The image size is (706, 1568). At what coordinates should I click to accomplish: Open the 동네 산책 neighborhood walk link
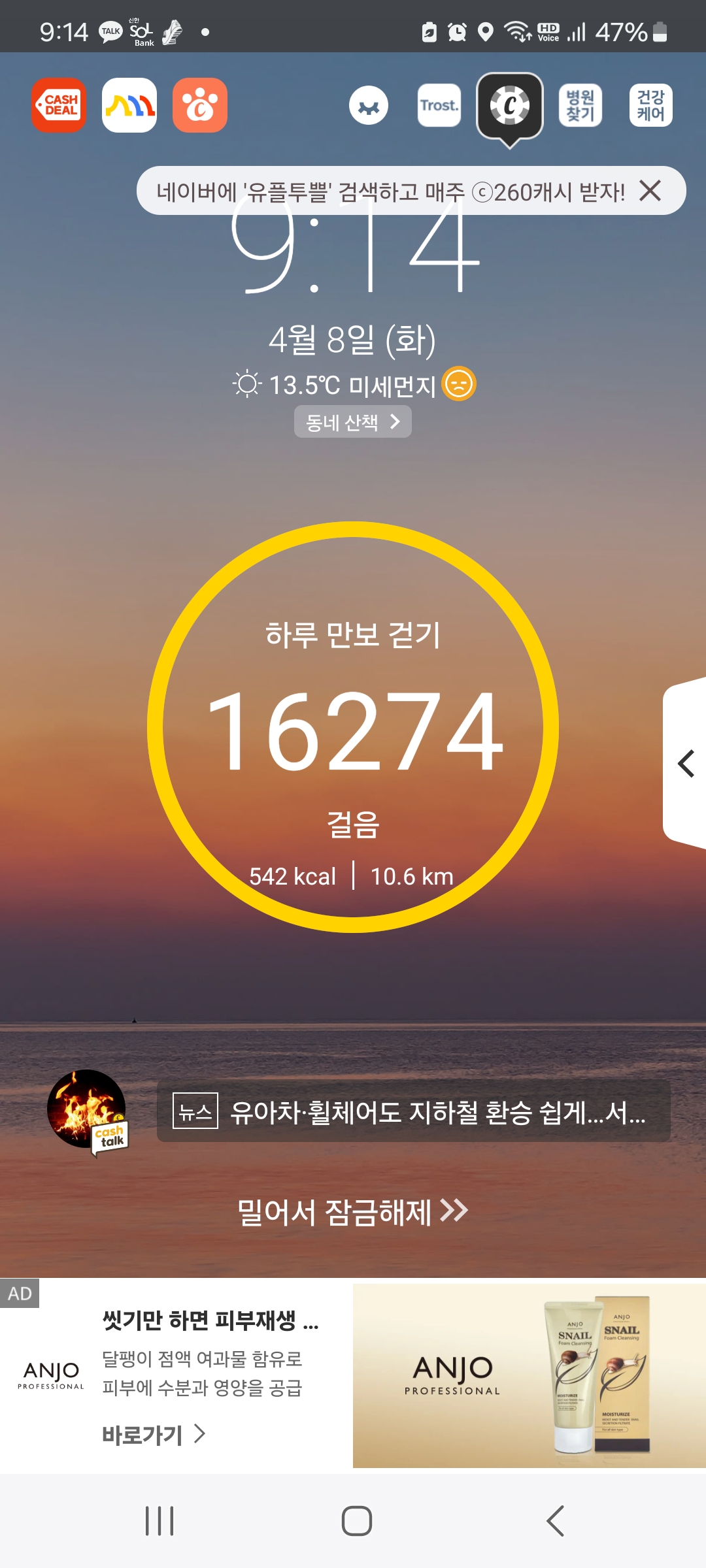352,422
